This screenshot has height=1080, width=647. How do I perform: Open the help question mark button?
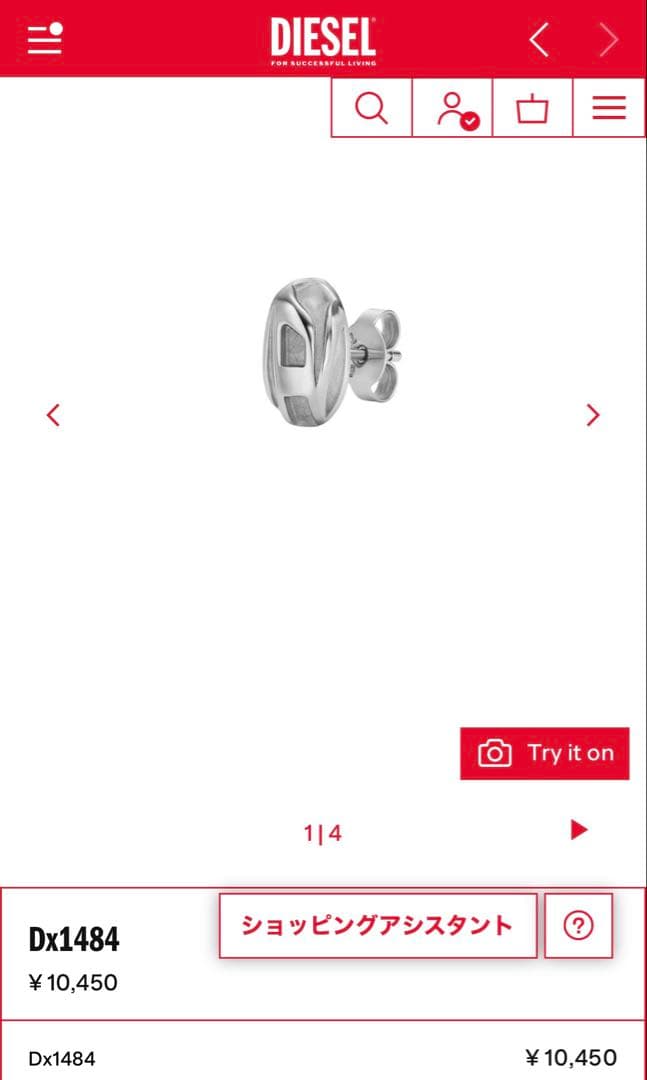[x=578, y=926]
